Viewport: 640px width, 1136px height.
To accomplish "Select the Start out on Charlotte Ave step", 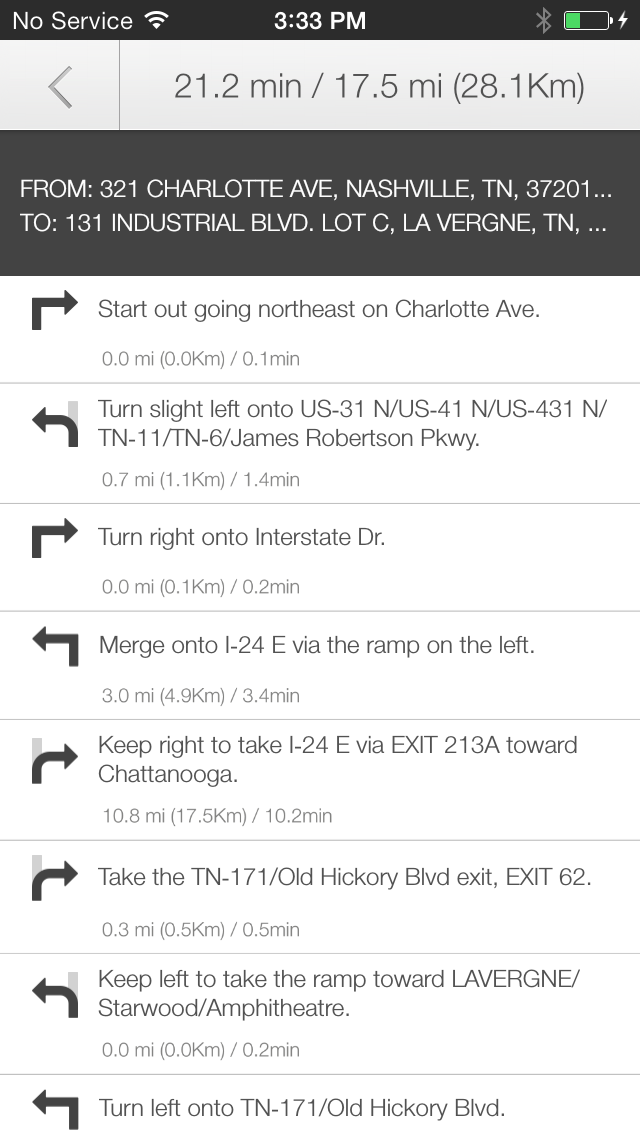I will [320, 330].
